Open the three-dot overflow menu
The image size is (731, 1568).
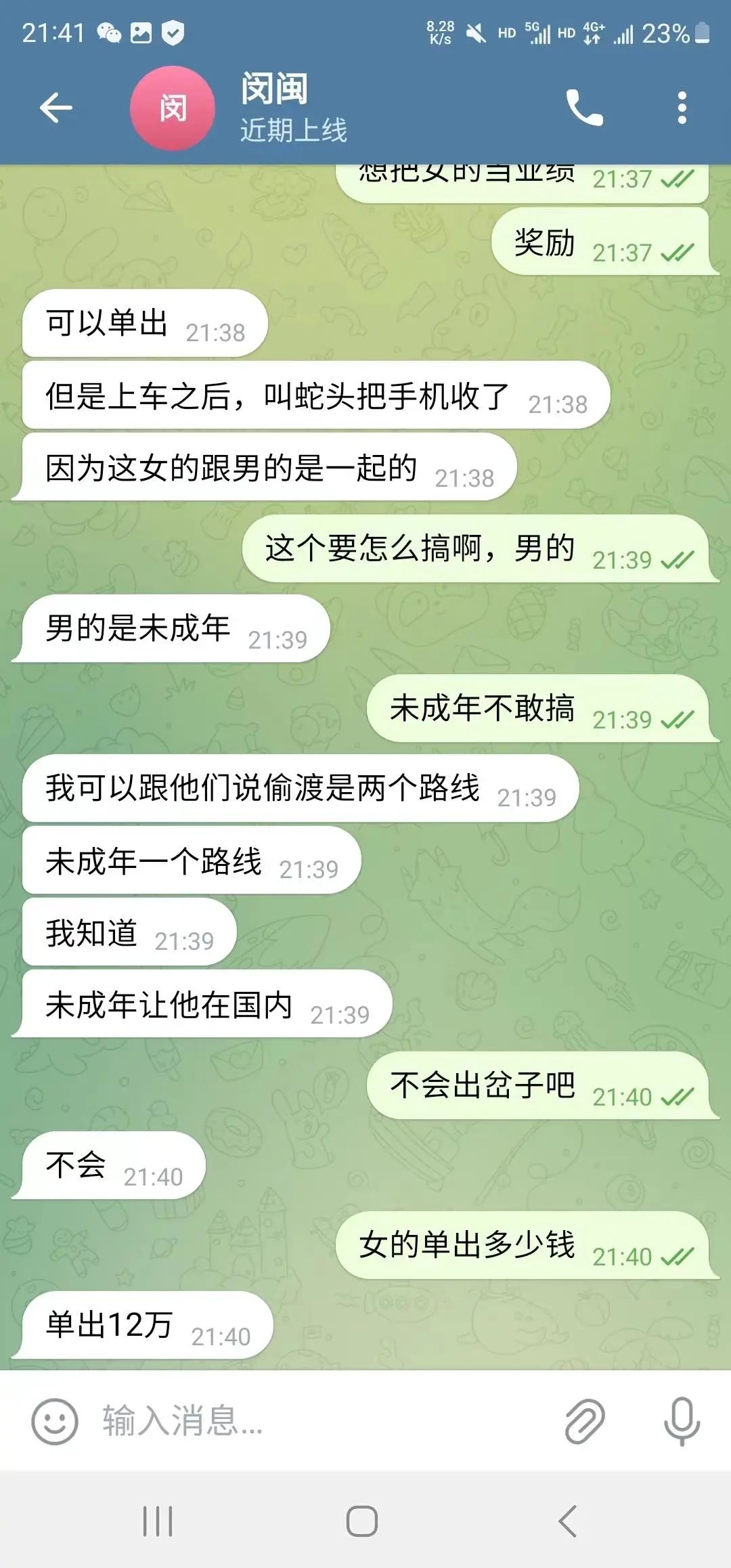click(x=682, y=108)
